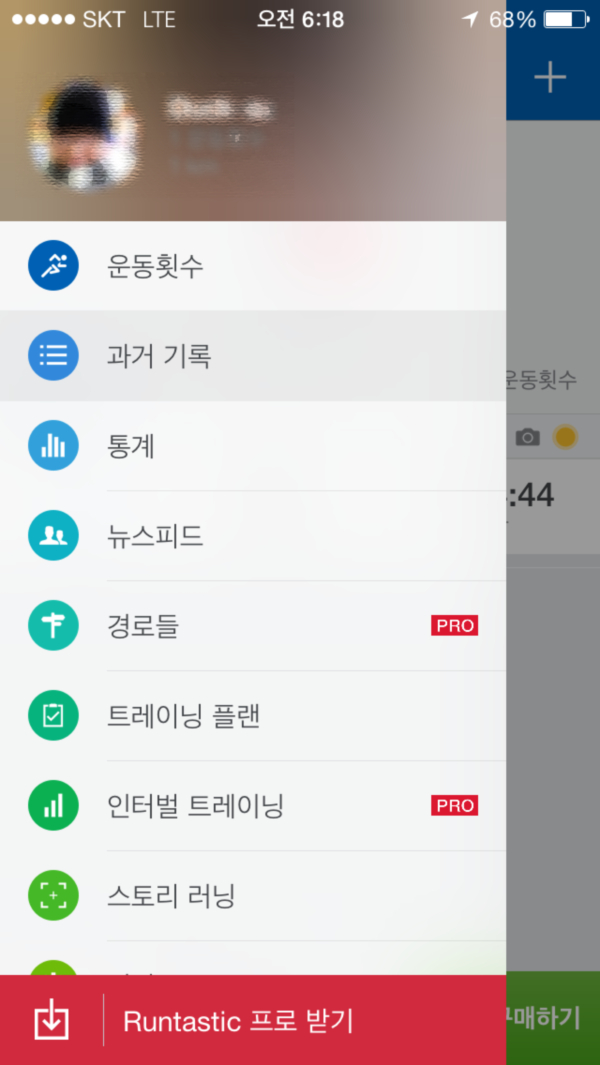
Task: Go to 뉴스피드
Action: coord(253,536)
